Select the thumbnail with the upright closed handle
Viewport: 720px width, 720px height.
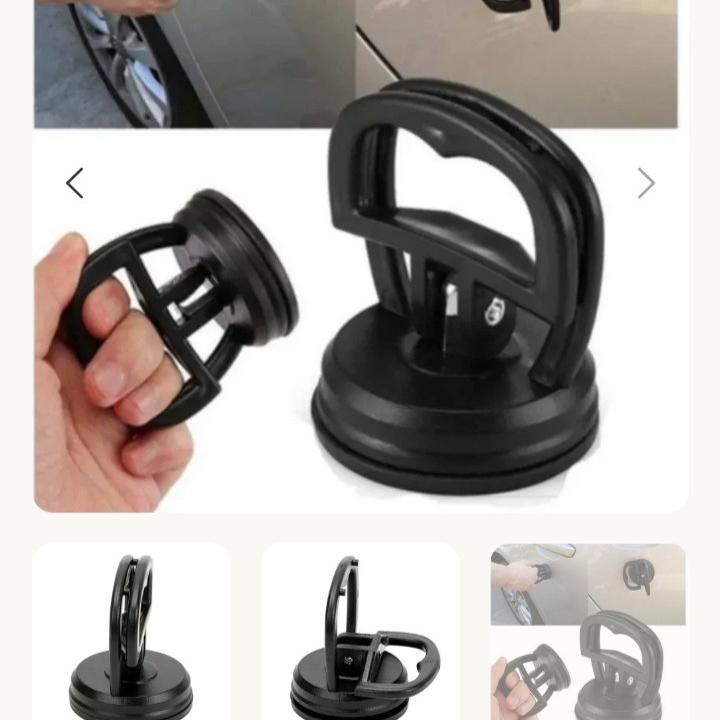(x=131, y=632)
